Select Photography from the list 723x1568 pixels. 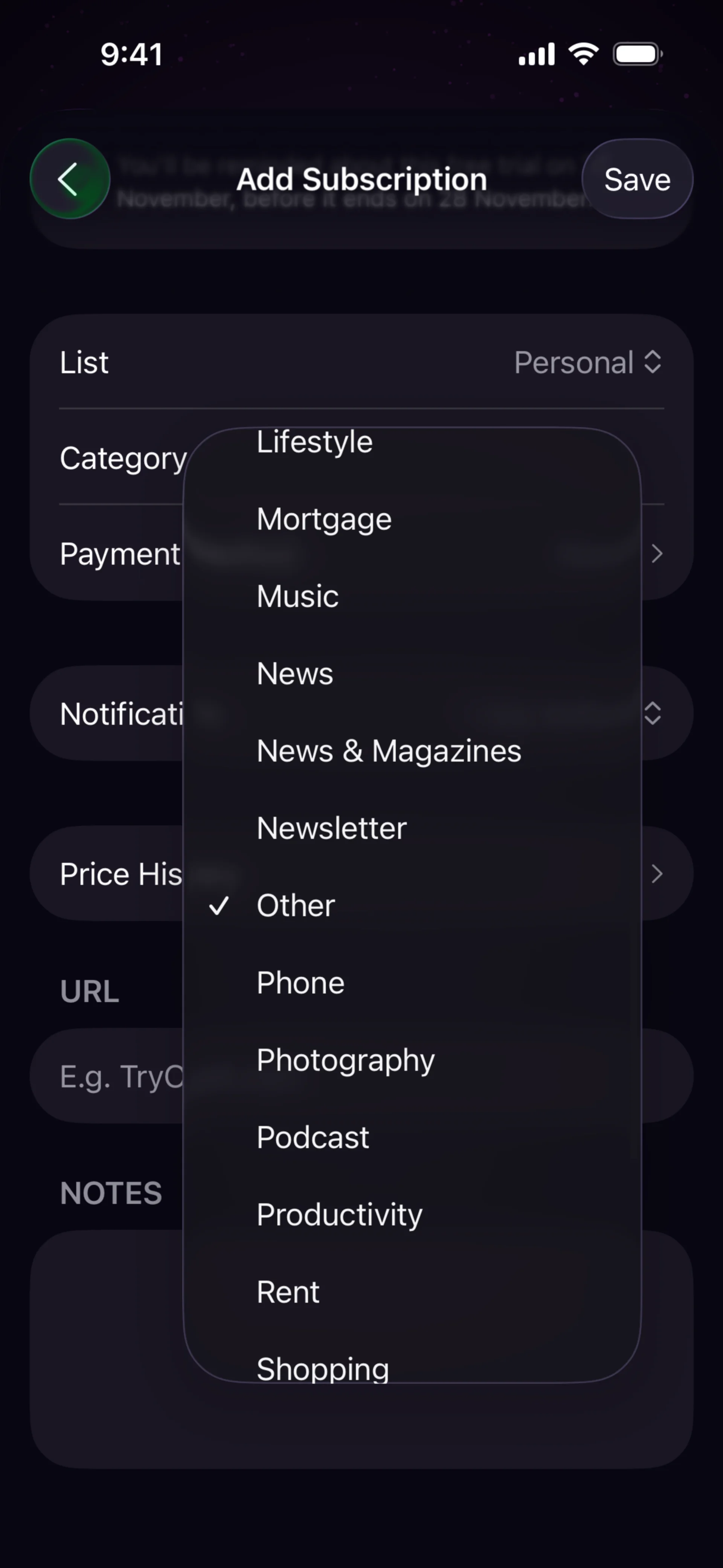pos(346,1061)
